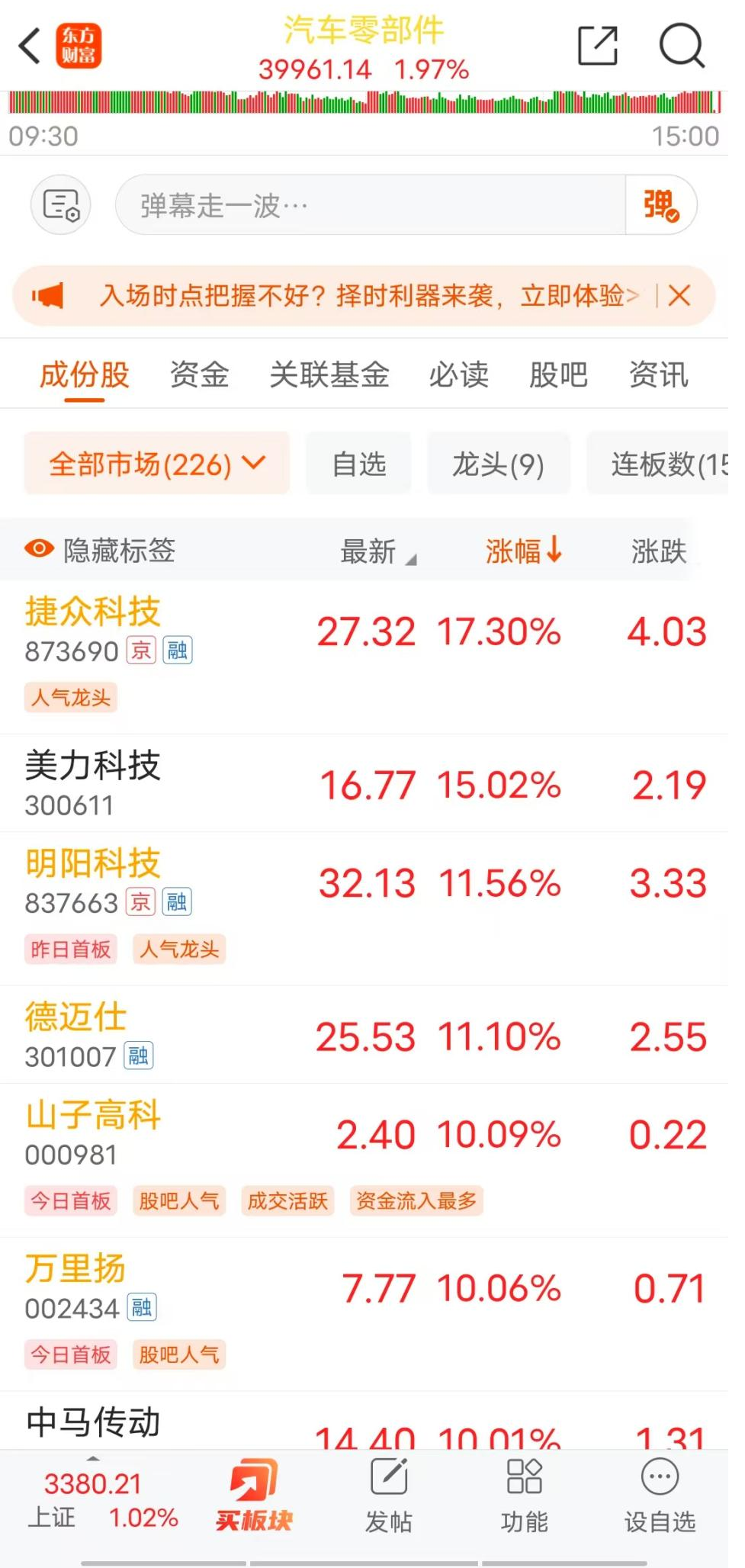The image size is (745, 1568).
Task: Open the search magnifier
Action: tap(681, 46)
